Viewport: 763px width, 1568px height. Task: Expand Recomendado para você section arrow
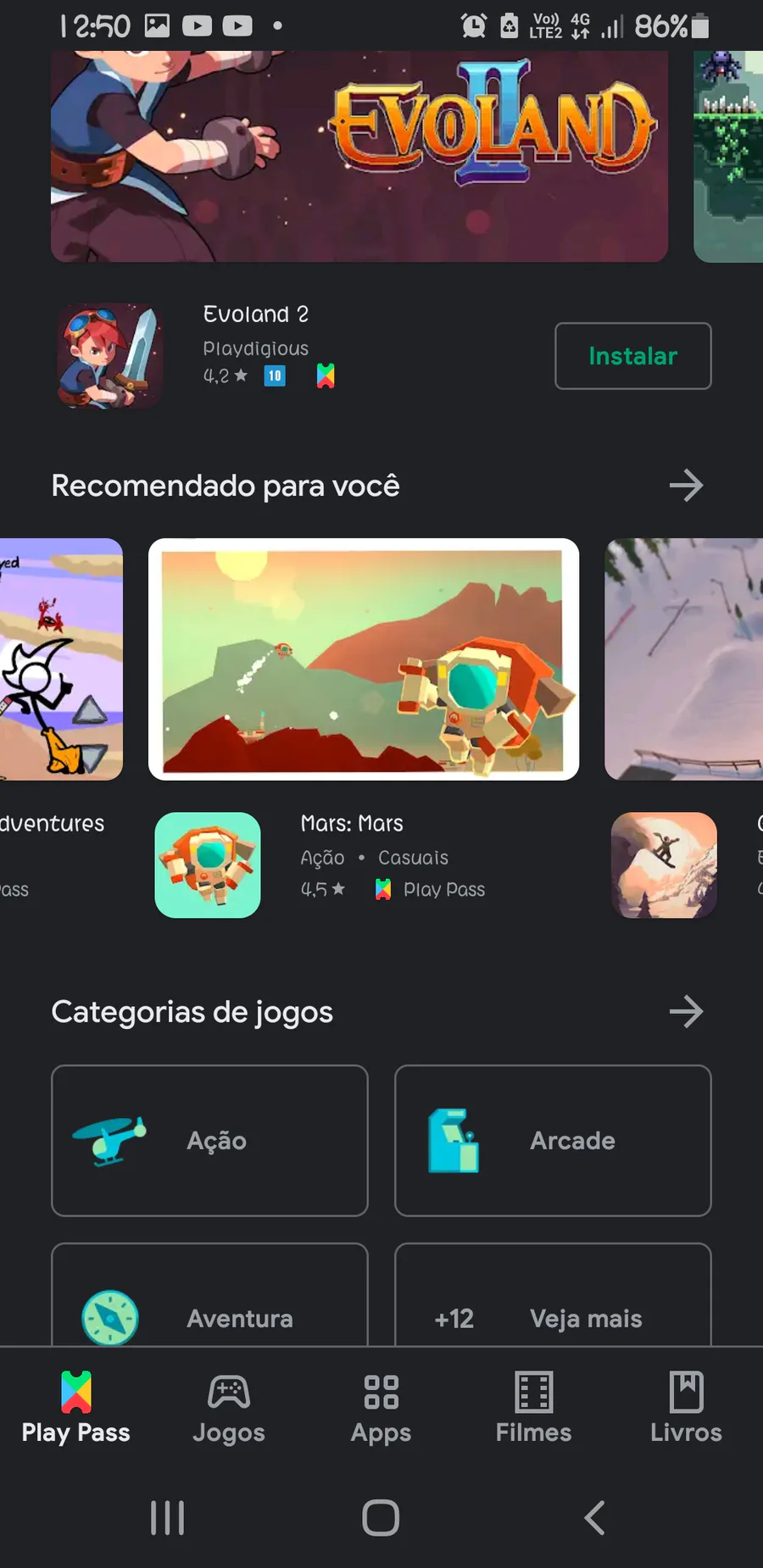[x=686, y=486]
